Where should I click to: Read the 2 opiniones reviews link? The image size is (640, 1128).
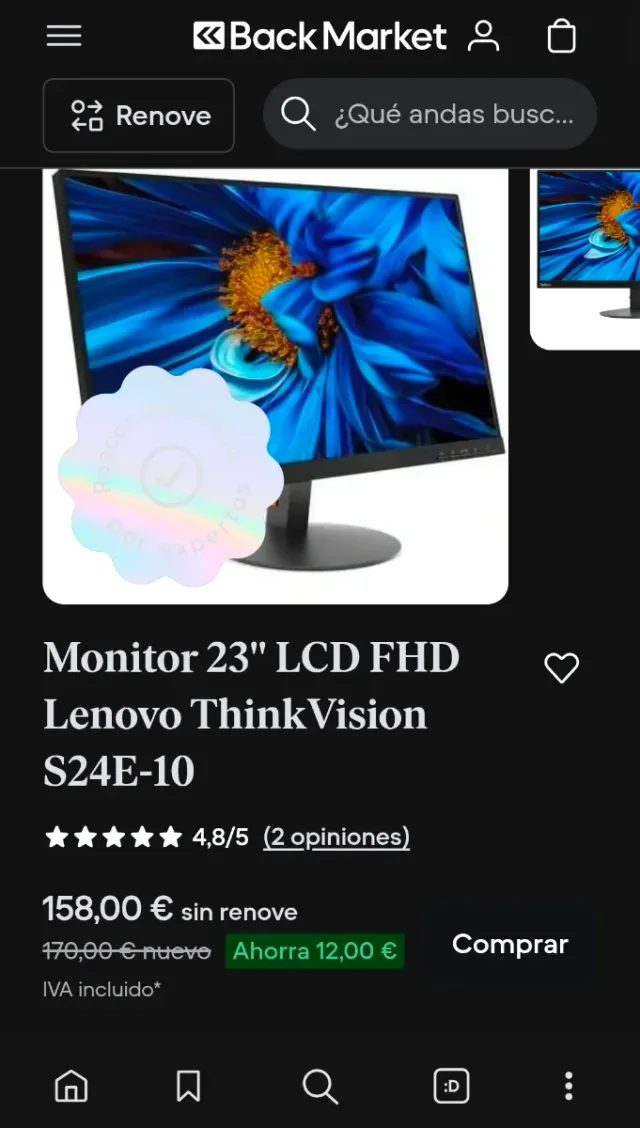[336, 837]
